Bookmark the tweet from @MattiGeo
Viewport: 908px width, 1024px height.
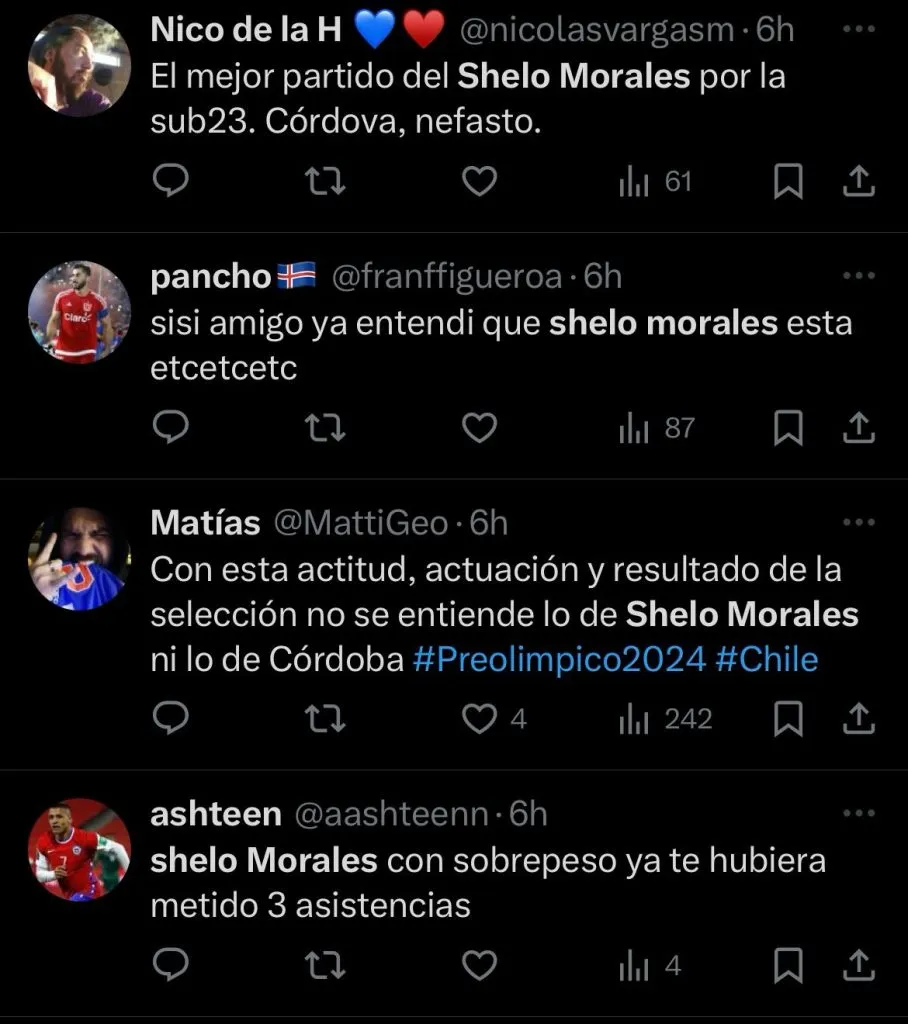789,719
